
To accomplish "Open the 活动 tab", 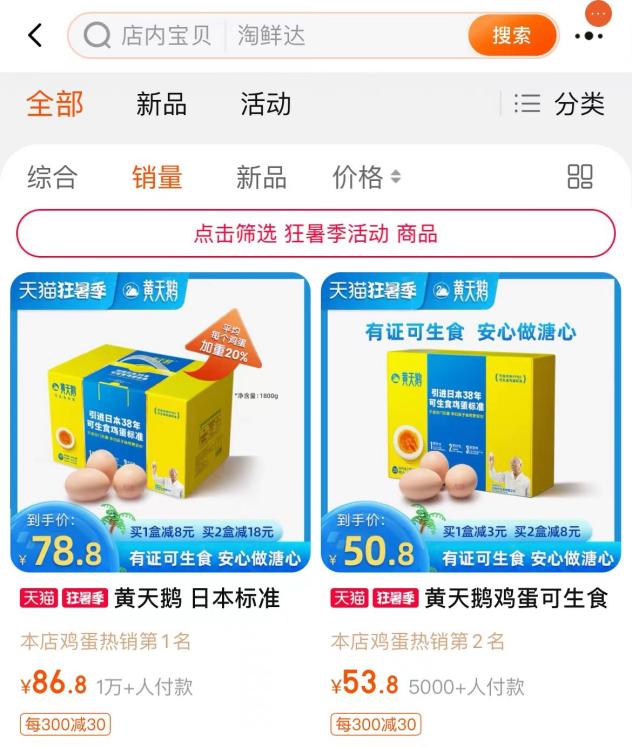I will click(266, 104).
